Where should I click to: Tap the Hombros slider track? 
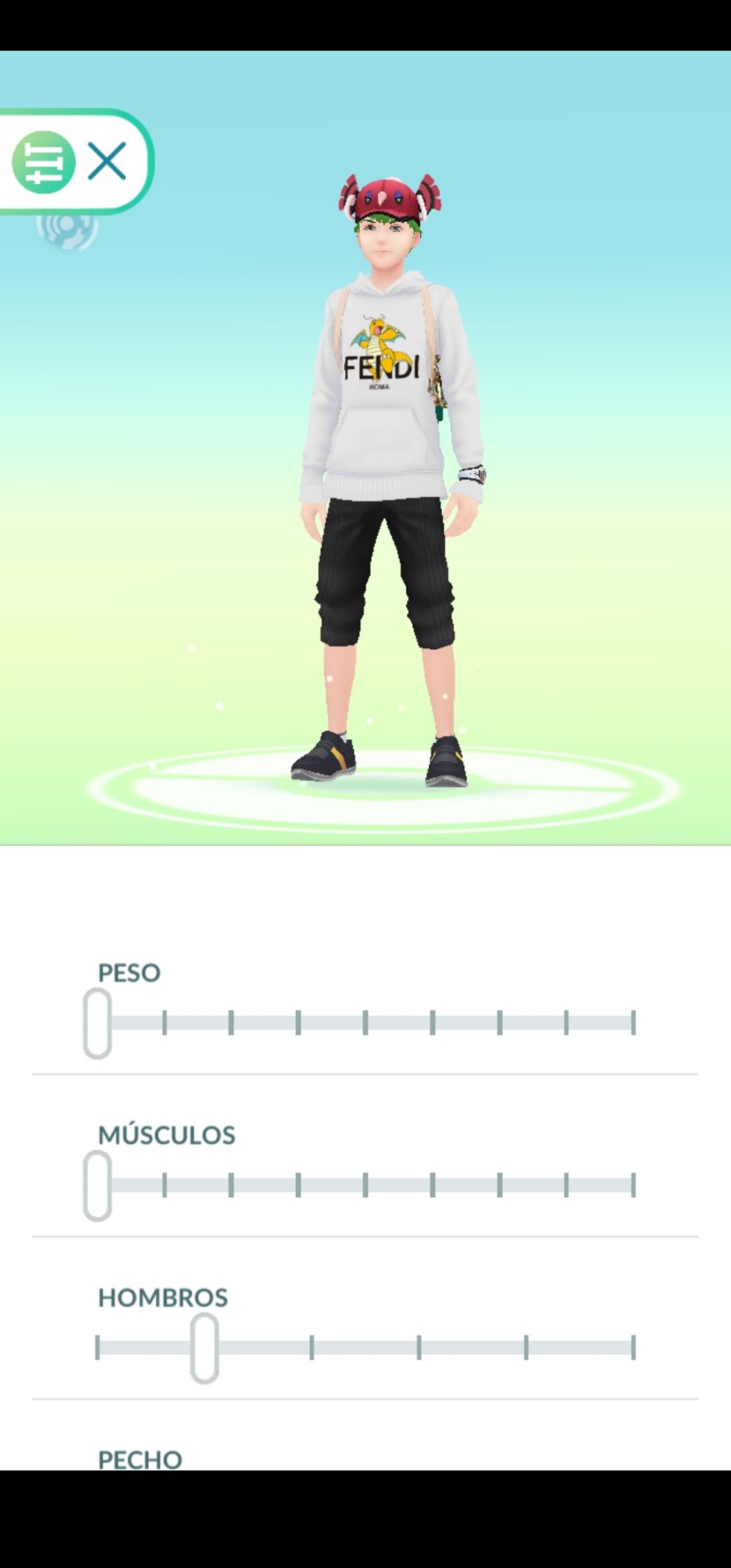coord(365,1347)
